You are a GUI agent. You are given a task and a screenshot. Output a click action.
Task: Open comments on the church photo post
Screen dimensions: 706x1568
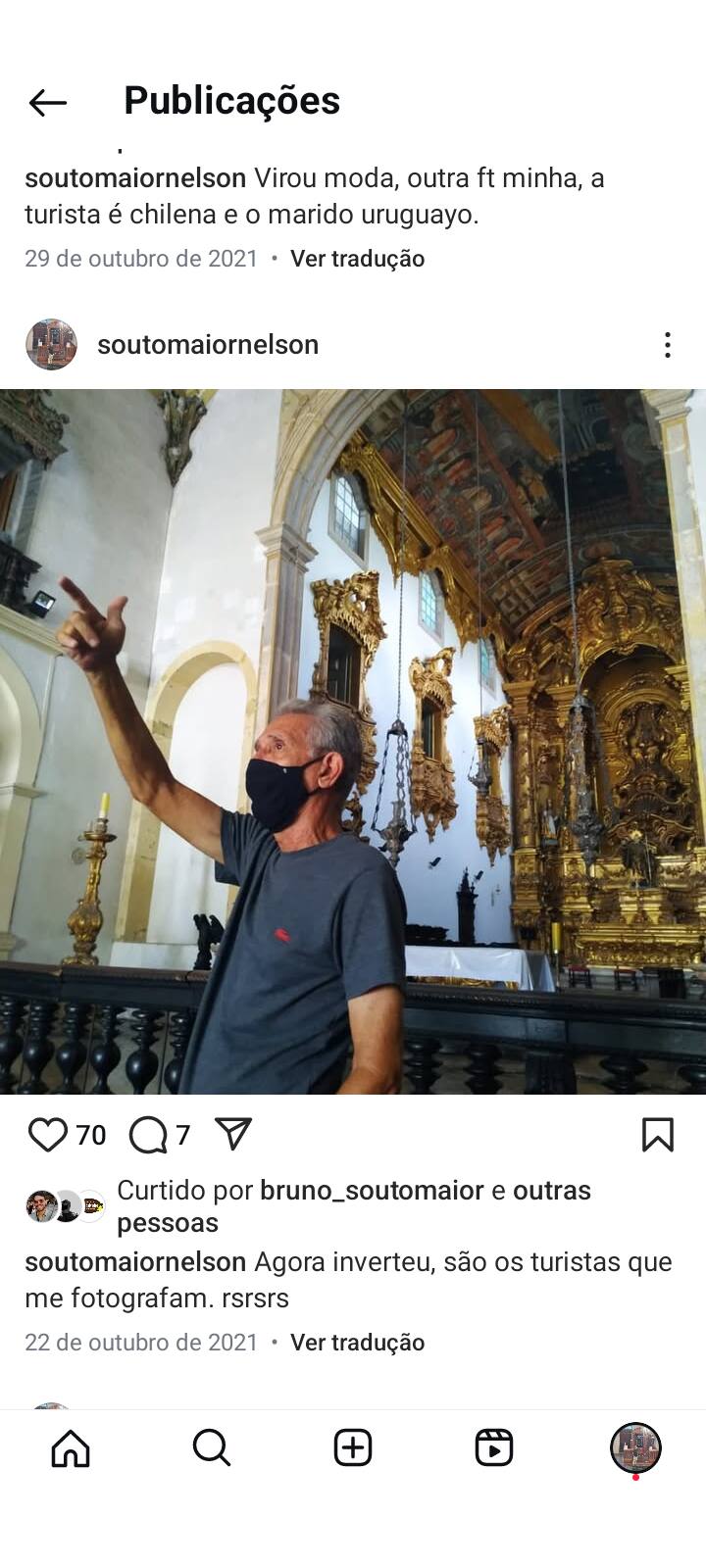click(148, 1135)
